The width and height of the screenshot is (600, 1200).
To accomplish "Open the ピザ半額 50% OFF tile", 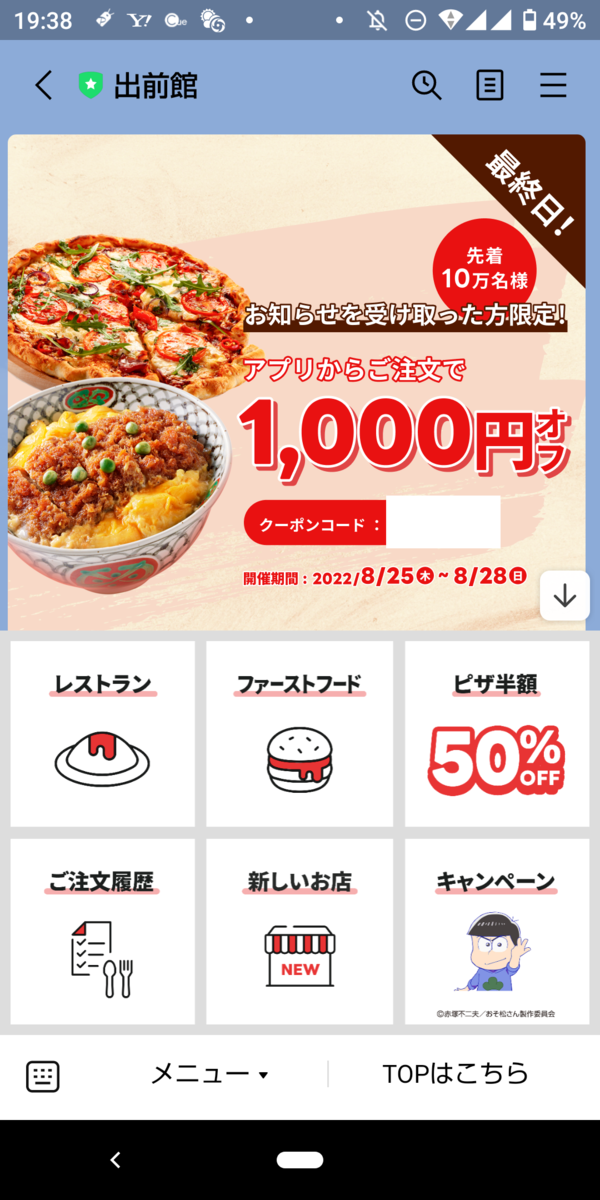I will (496, 734).
